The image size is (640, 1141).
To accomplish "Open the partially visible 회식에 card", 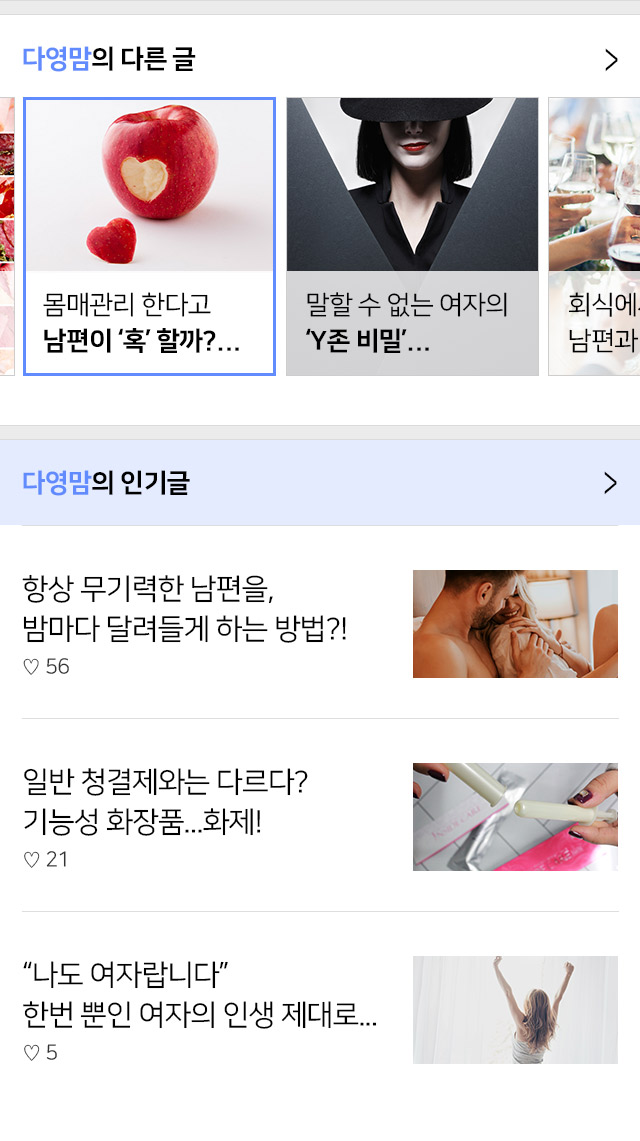I will coord(595,236).
